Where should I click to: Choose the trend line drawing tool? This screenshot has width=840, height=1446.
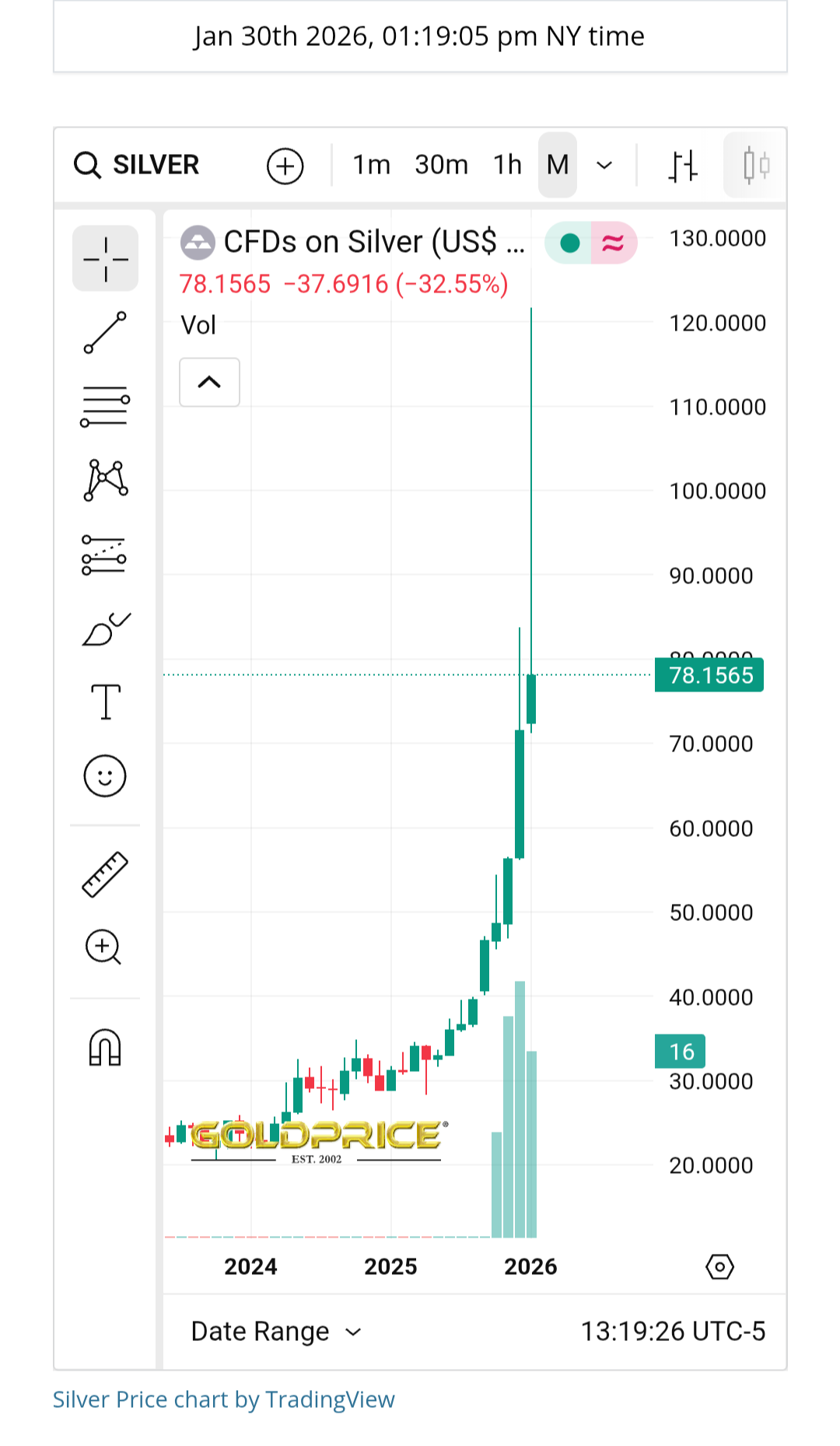coord(105,333)
